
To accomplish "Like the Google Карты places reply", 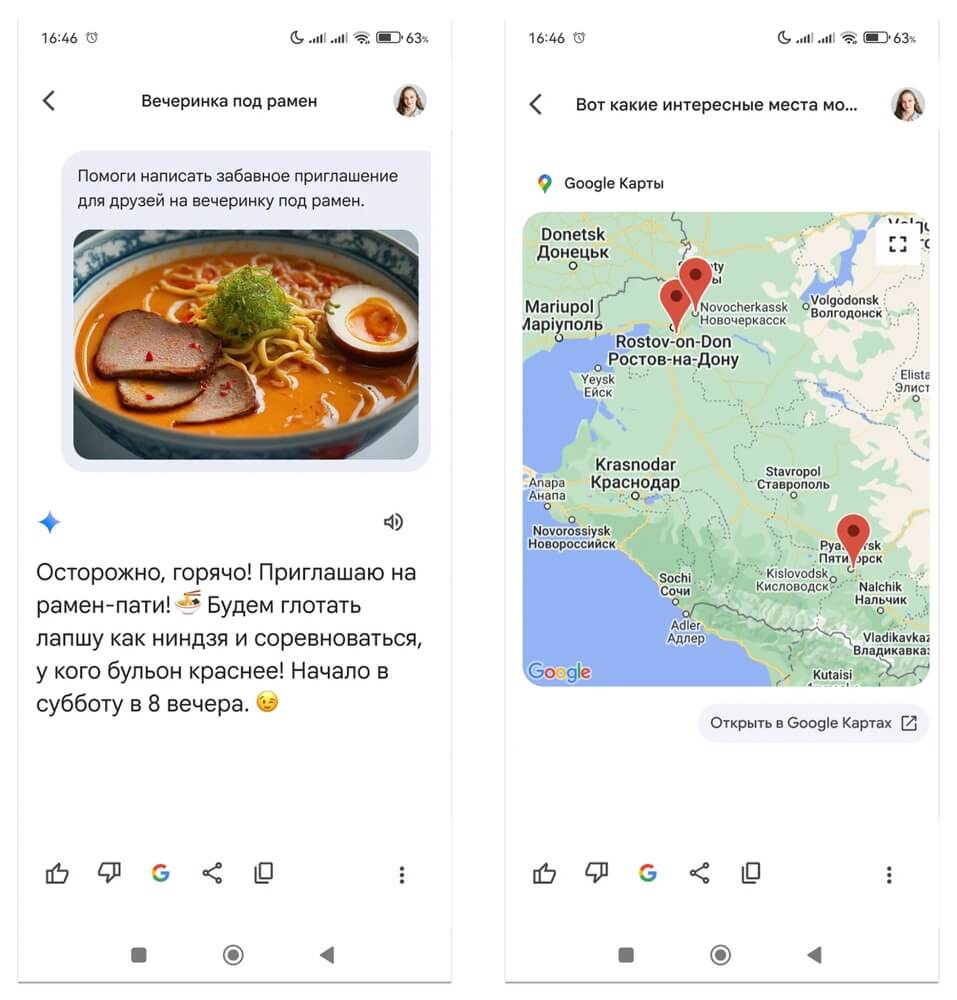I will 544,874.
